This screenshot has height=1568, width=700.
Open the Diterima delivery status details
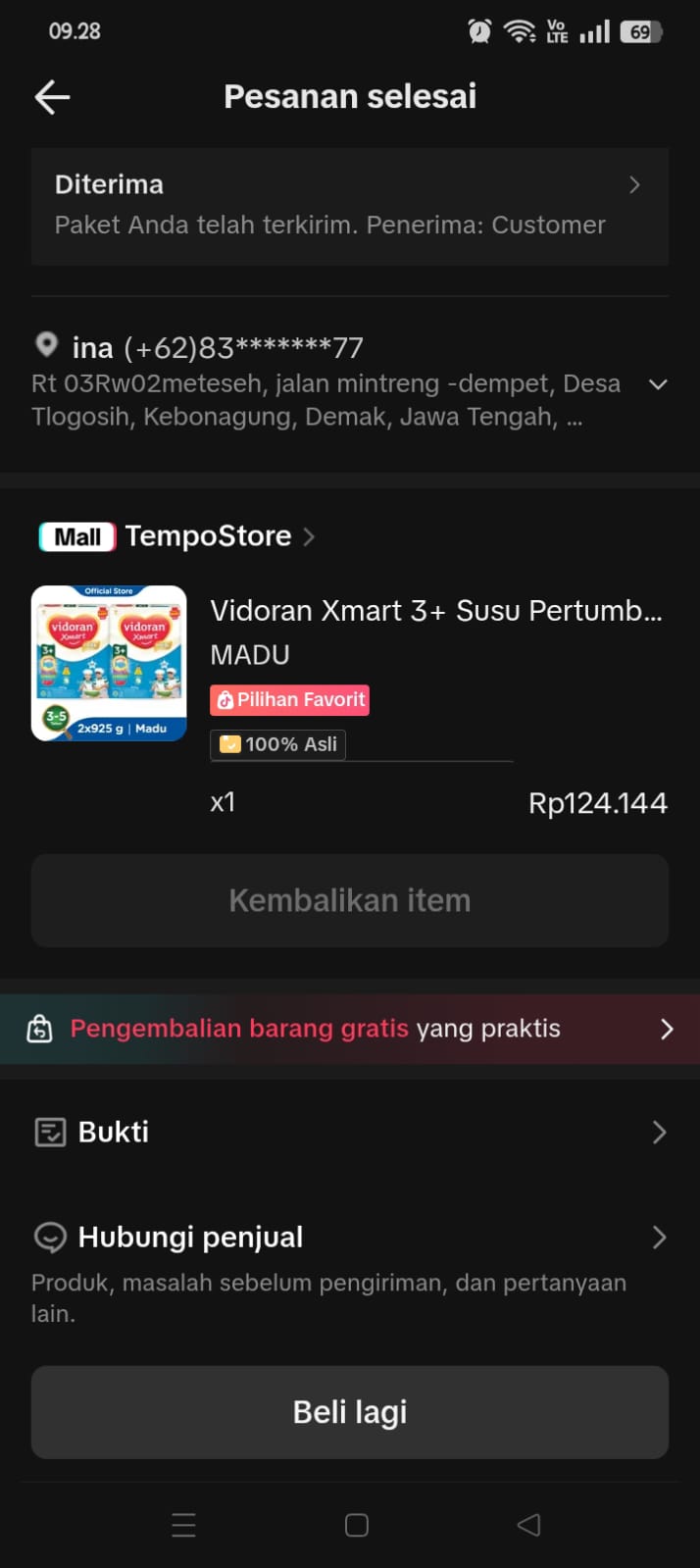pos(349,205)
